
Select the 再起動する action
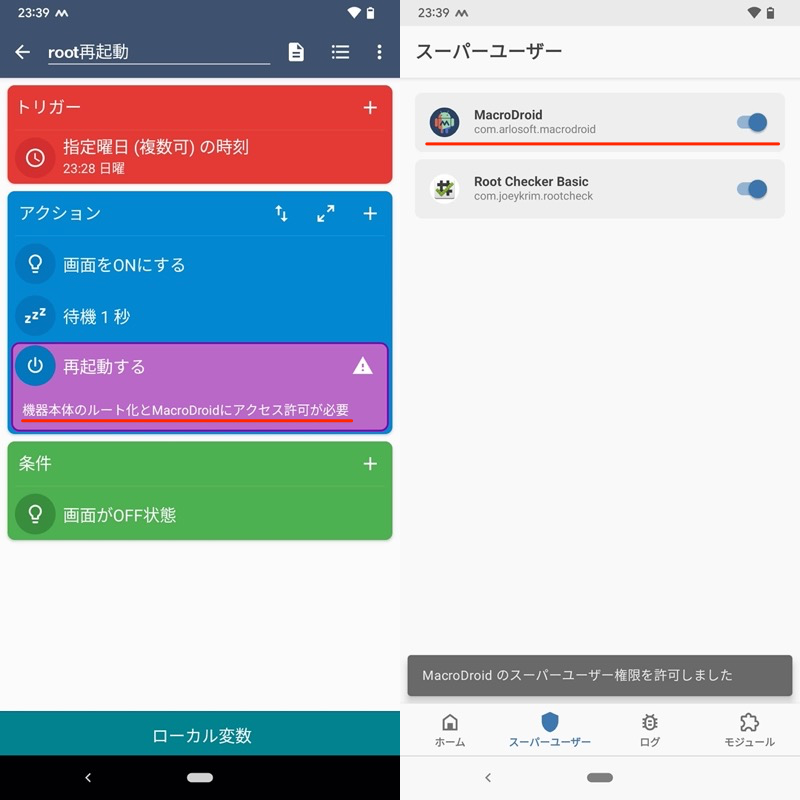pyautogui.click(x=105, y=367)
